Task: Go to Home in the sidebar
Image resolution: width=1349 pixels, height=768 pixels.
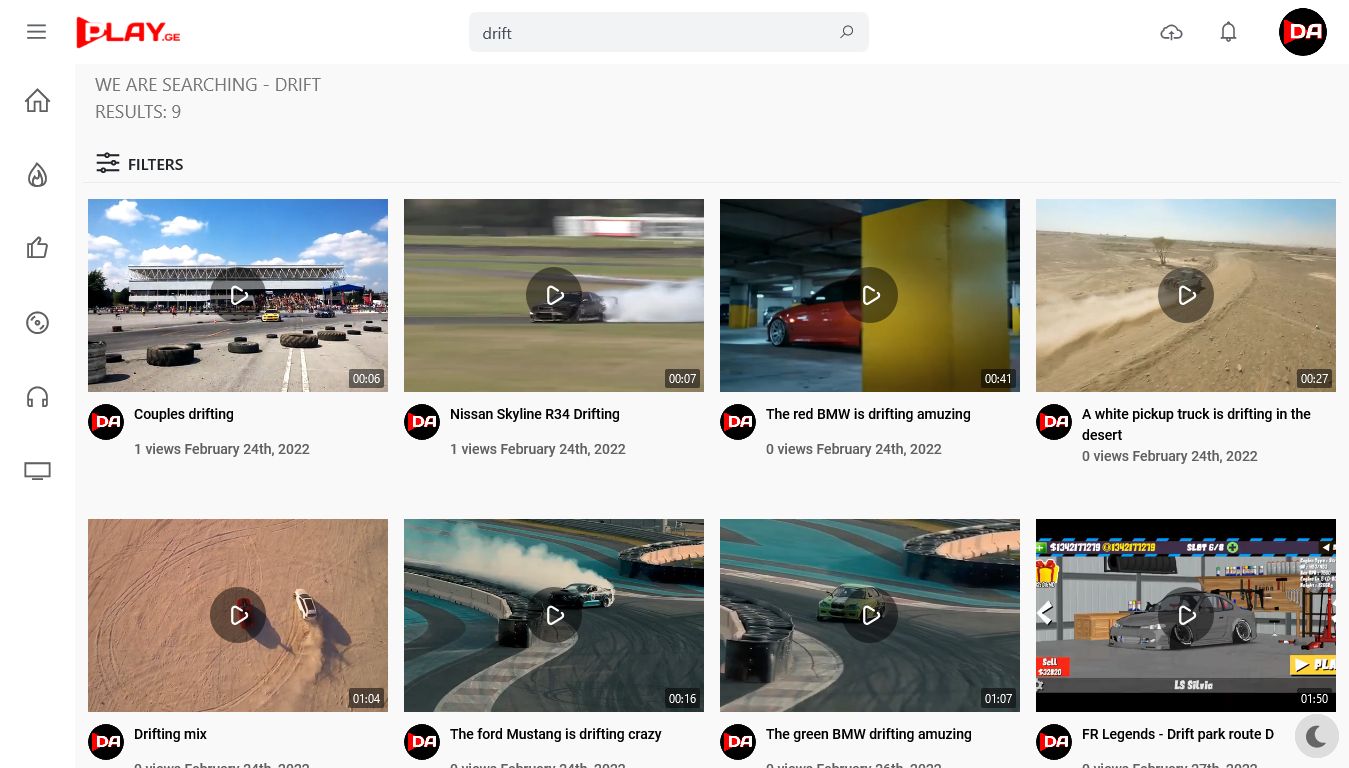Action: pyautogui.click(x=37, y=101)
